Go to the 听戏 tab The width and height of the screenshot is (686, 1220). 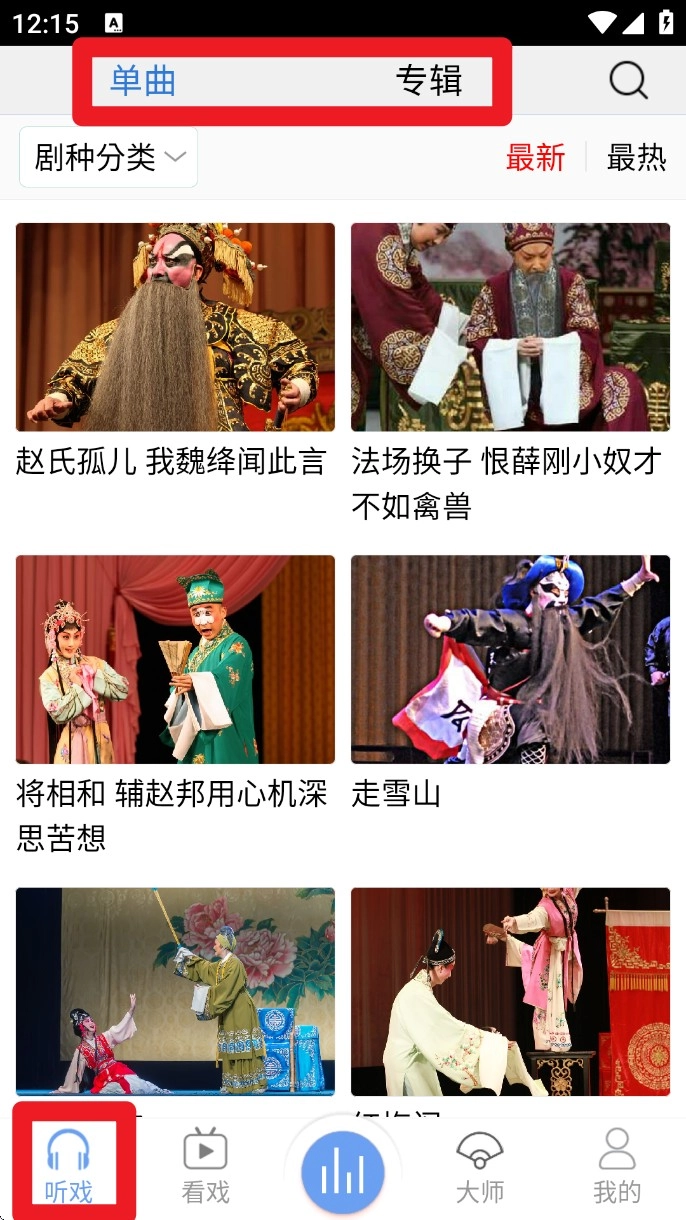click(69, 1166)
